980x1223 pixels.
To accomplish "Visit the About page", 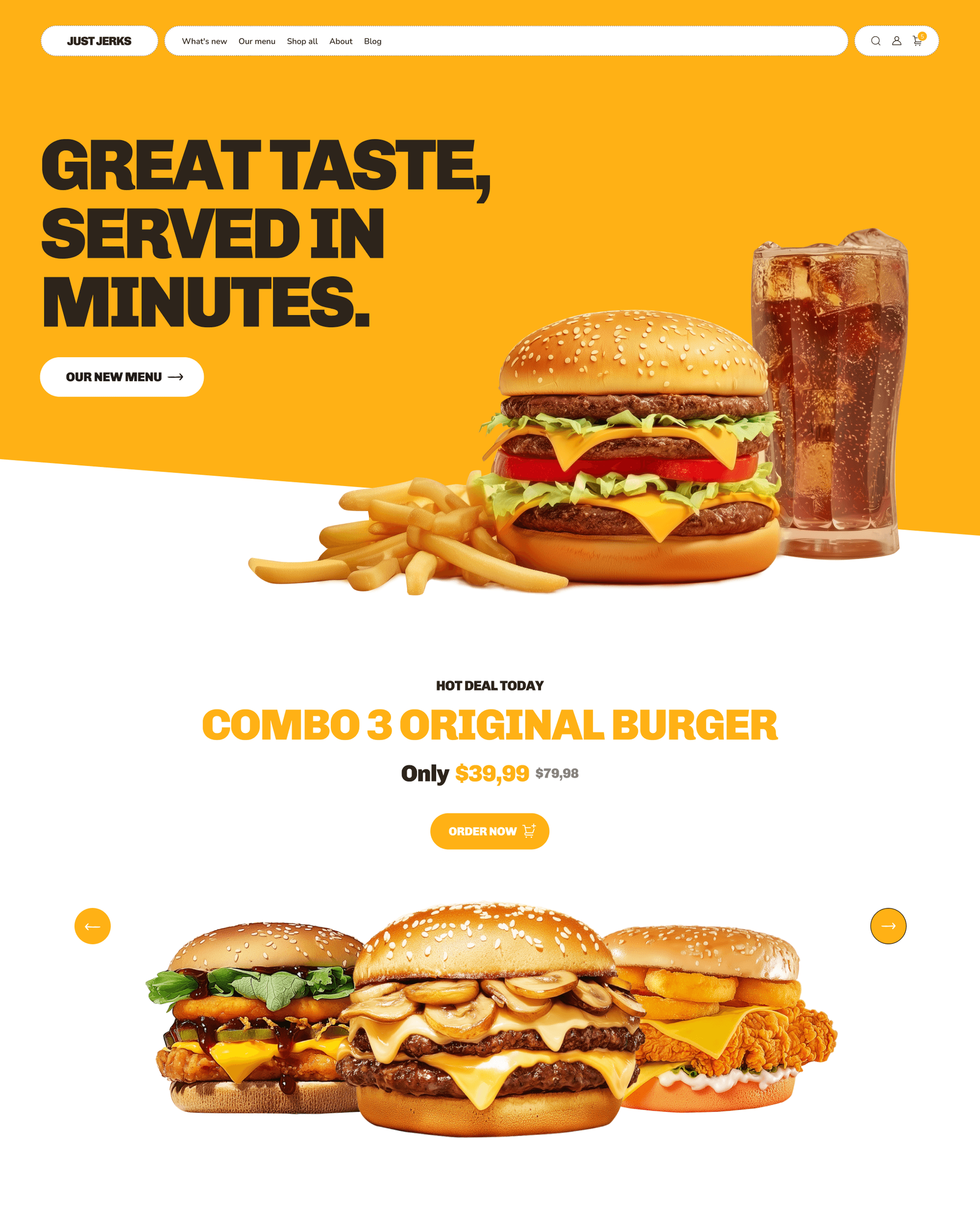I will [x=341, y=41].
